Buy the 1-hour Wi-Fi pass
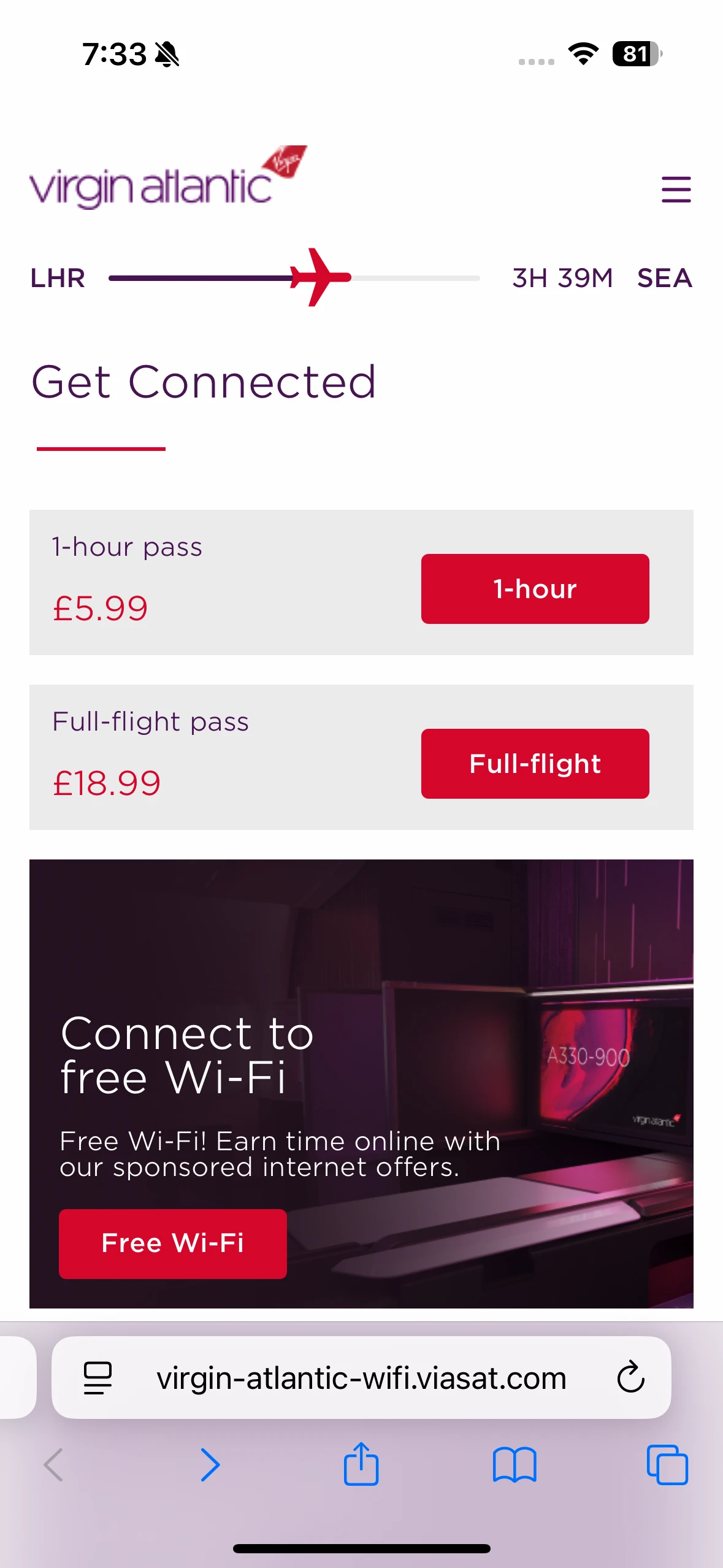Image resolution: width=723 pixels, height=1568 pixels. pyautogui.click(x=535, y=589)
